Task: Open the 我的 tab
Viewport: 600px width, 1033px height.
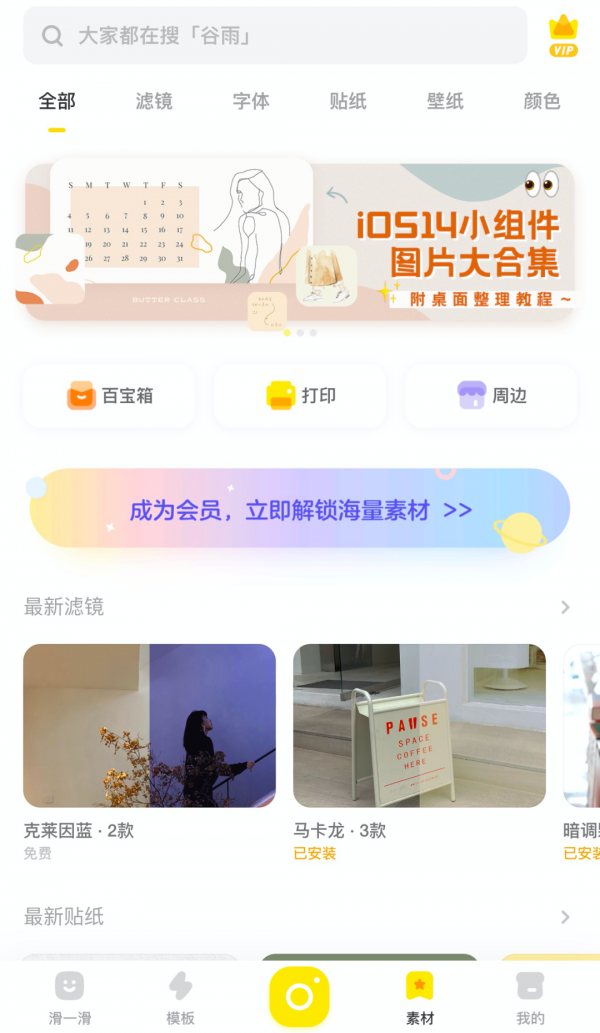Action: tap(530, 997)
